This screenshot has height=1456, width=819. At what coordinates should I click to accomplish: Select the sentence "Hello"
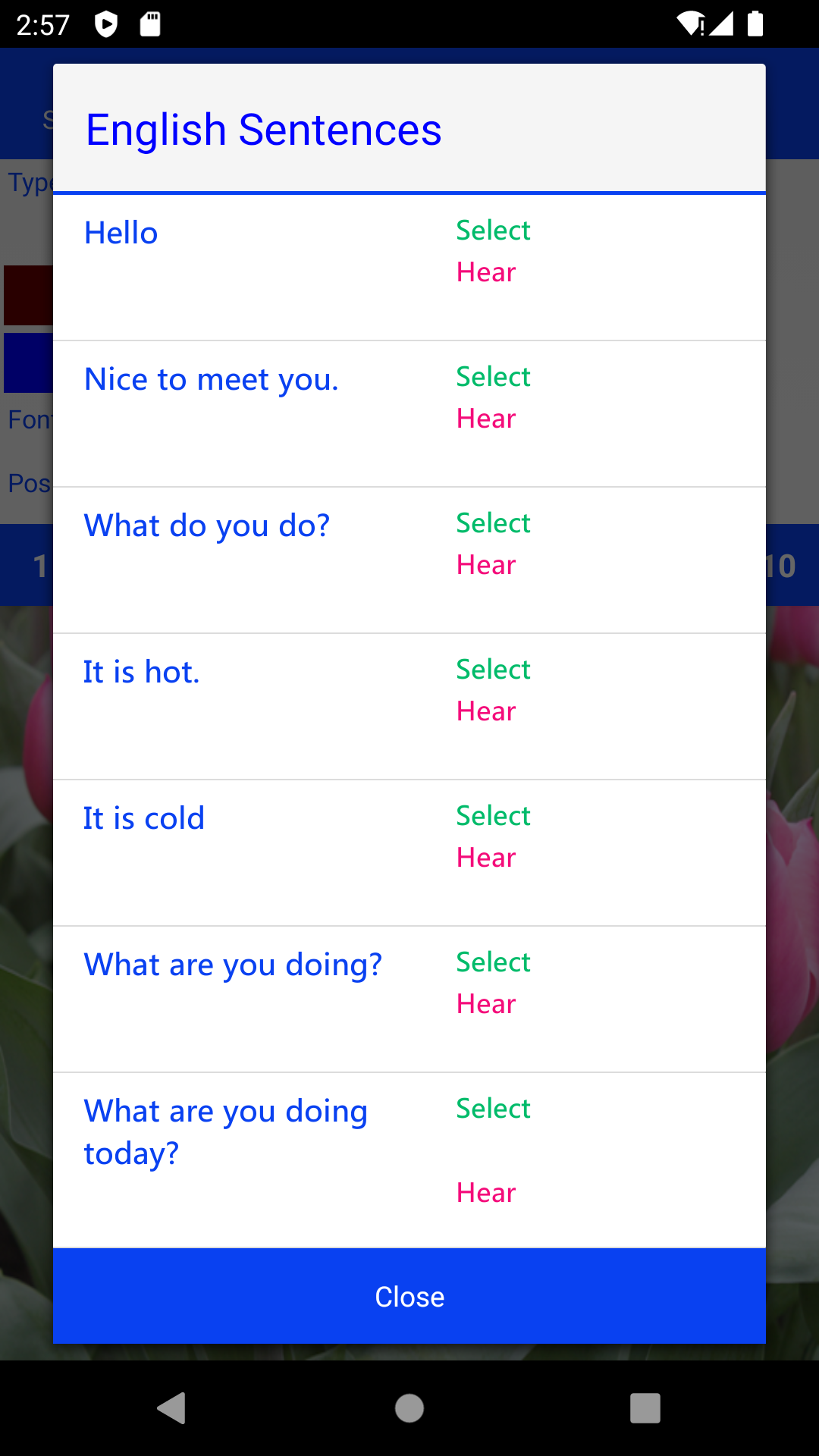pos(493,231)
